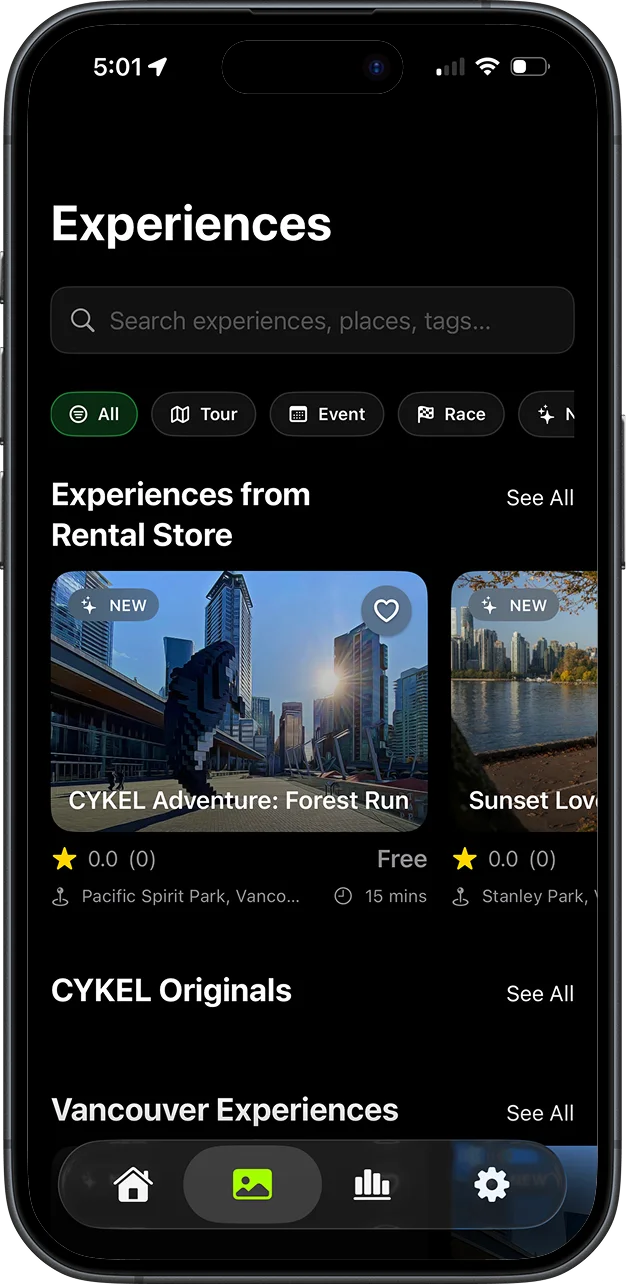
Task: Filter experiences by Tour
Action: [x=204, y=414]
